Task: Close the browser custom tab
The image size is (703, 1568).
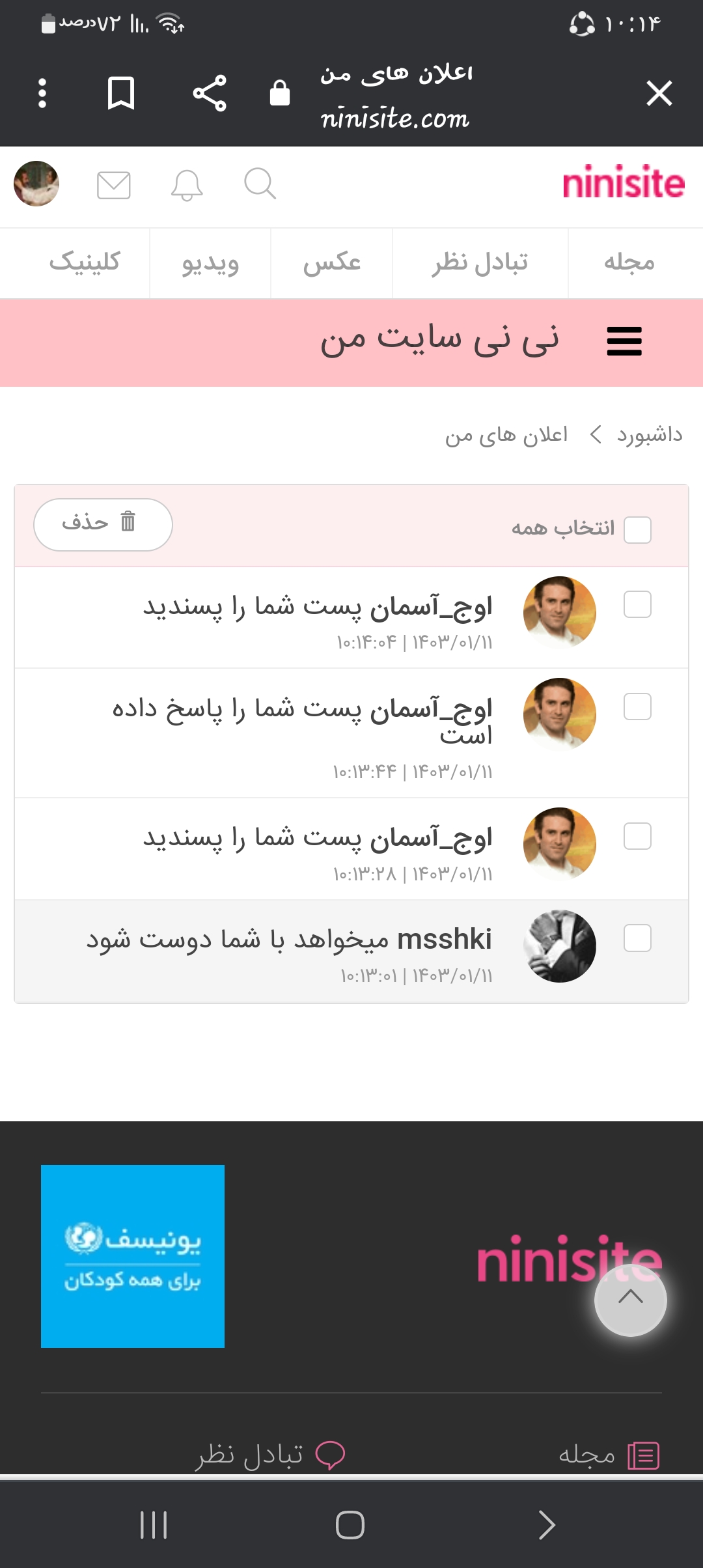Action: (x=659, y=93)
